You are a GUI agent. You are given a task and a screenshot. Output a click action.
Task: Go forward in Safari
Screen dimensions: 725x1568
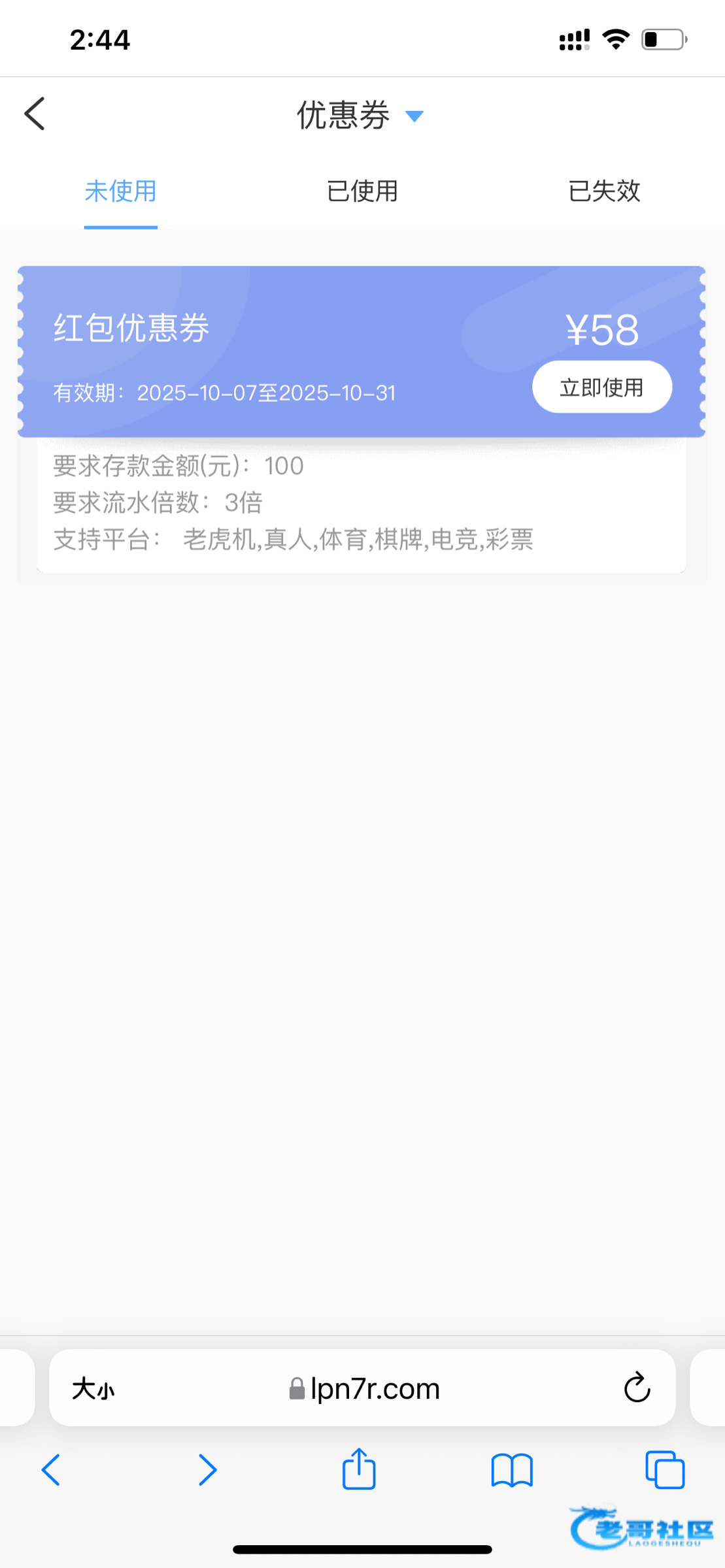point(207,1470)
